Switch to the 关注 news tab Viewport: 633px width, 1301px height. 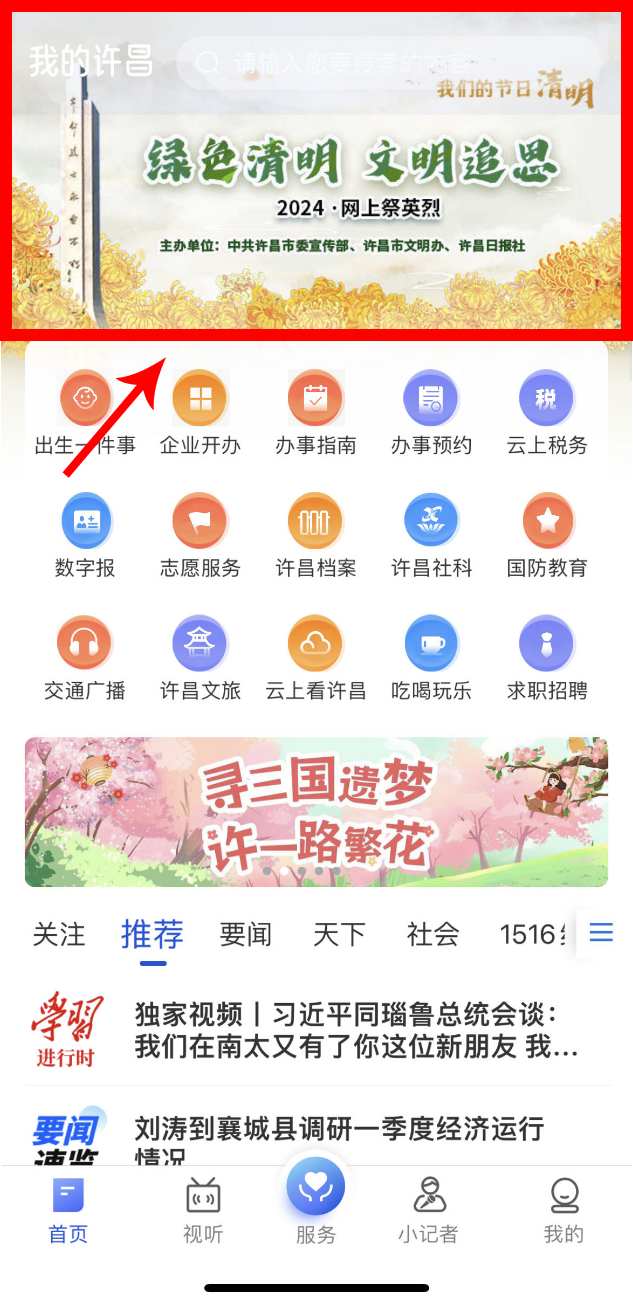click(x=59, y=935)
